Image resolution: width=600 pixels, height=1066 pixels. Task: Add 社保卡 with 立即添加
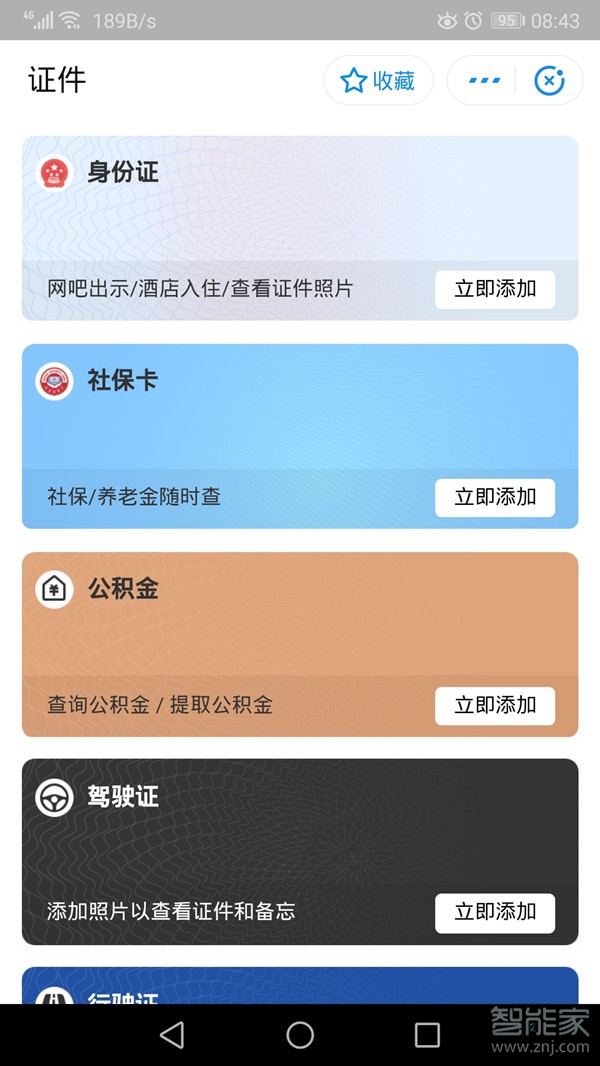495,497
